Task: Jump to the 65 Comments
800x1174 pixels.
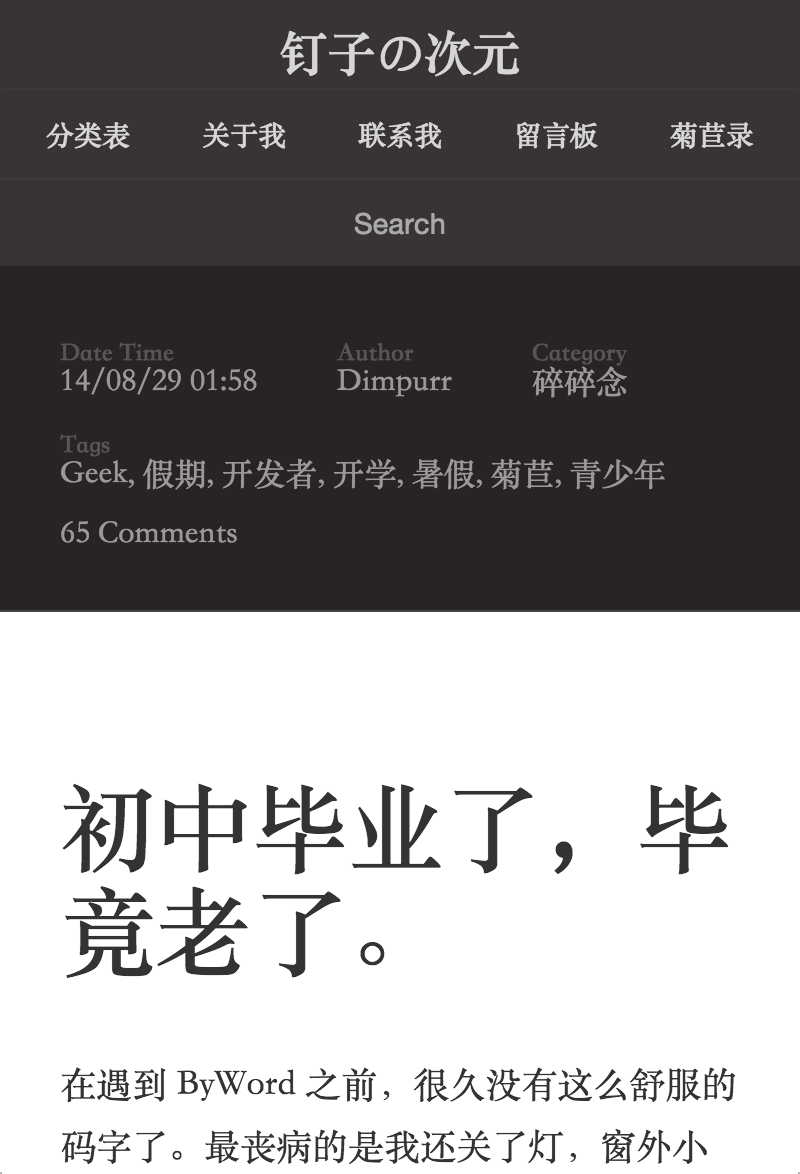Action: [148, 532]
